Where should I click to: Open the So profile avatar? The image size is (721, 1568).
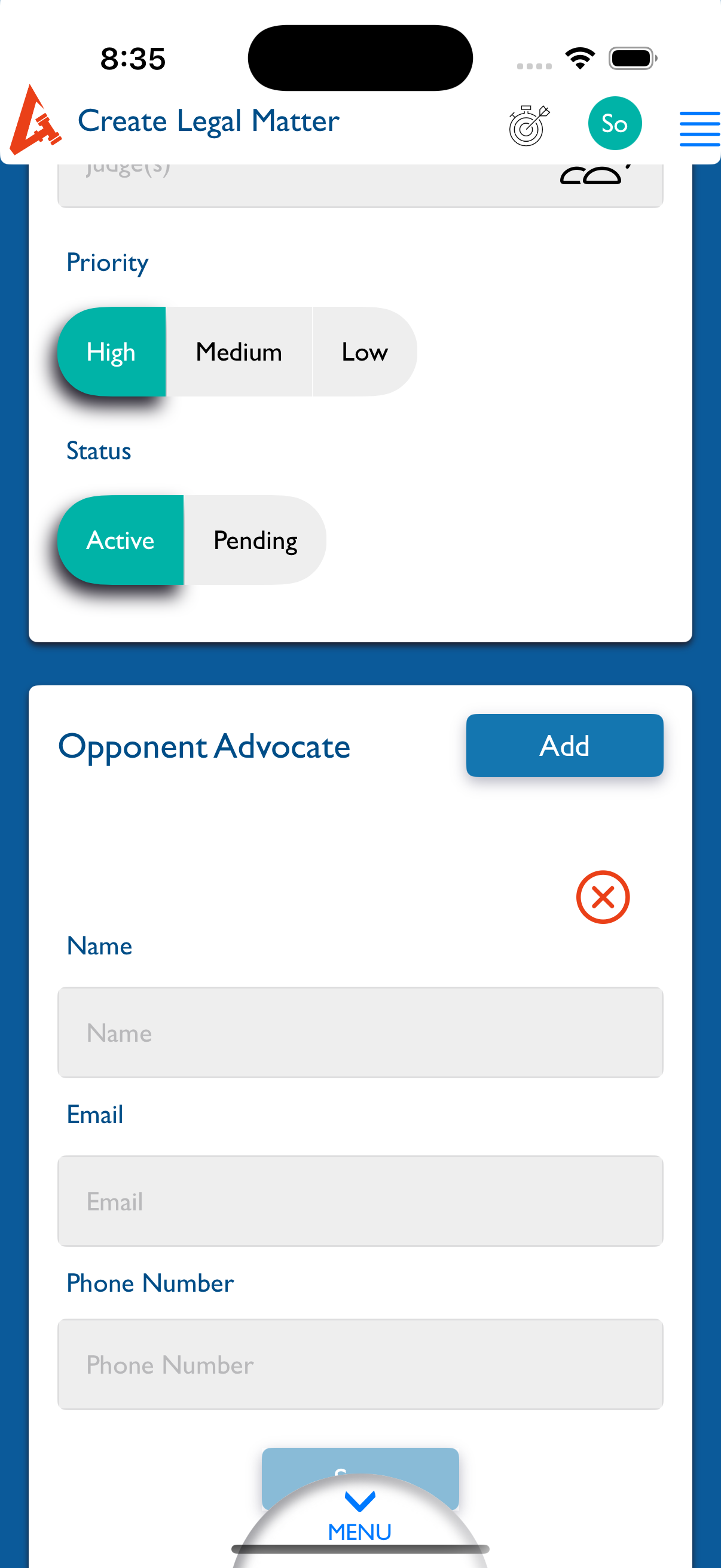[x=615, y=124]
